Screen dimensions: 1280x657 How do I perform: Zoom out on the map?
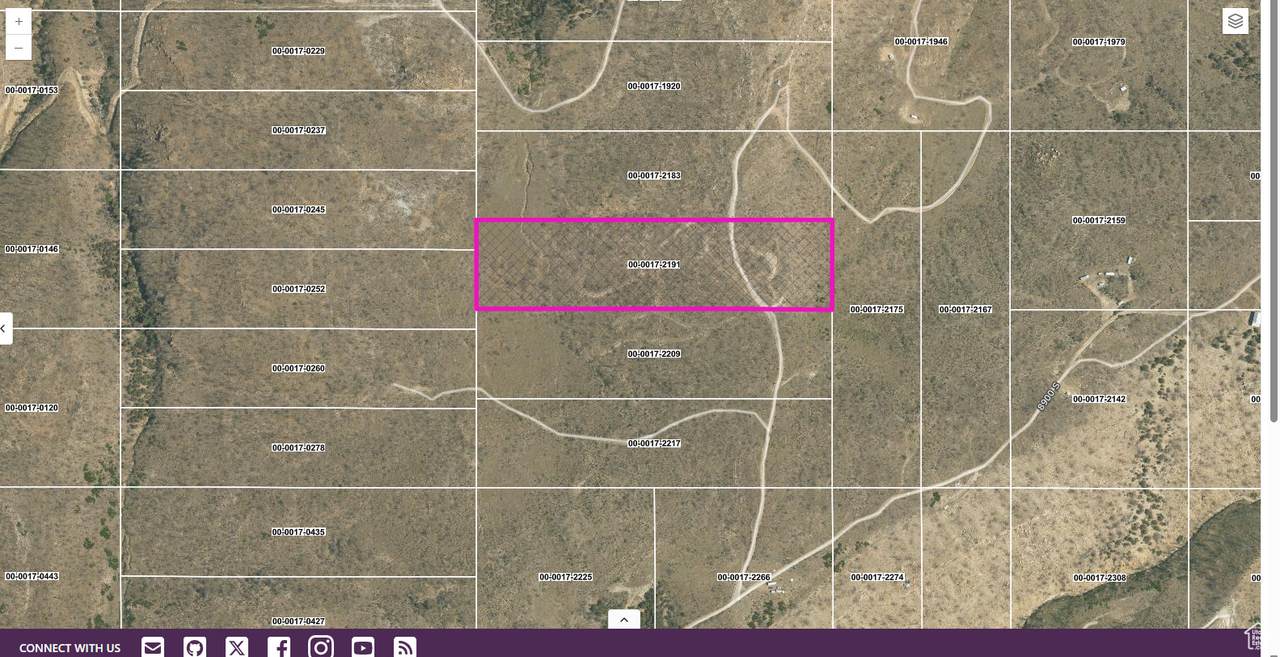tap(18, 47)
